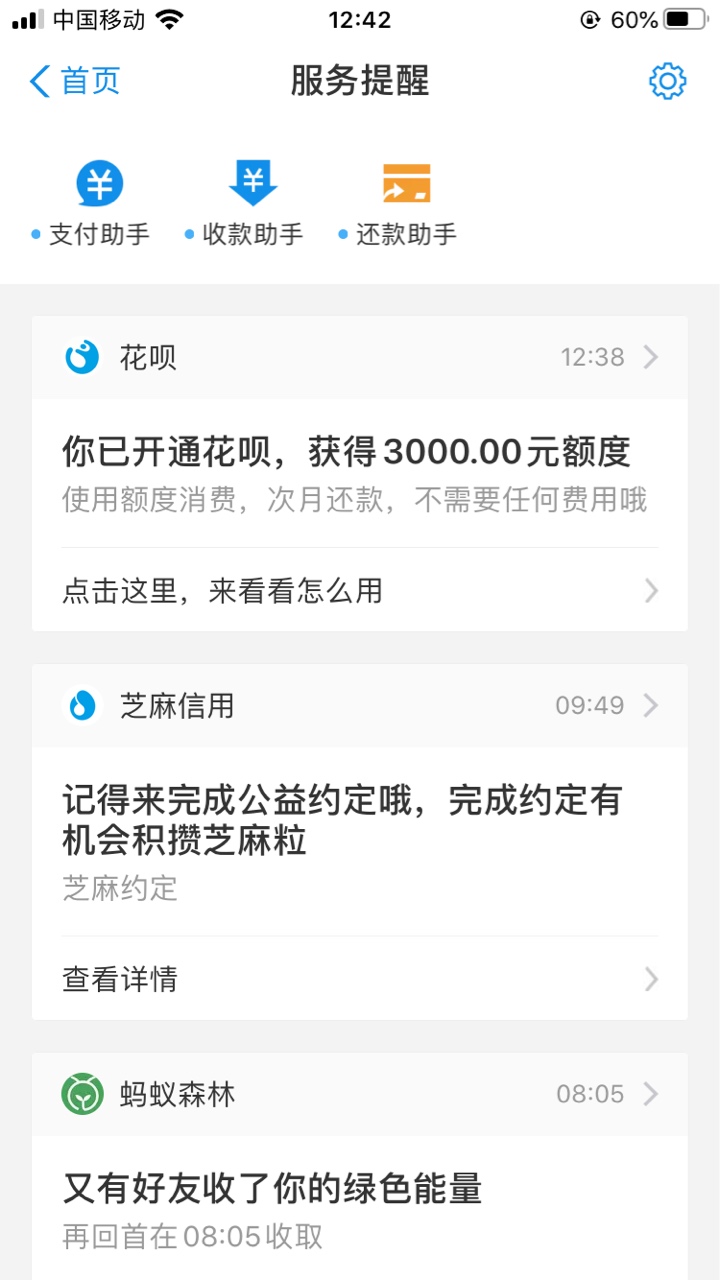
Task: Open the 芝麻信用 service header
Action: pyautogui.click(x=360, y=706)
